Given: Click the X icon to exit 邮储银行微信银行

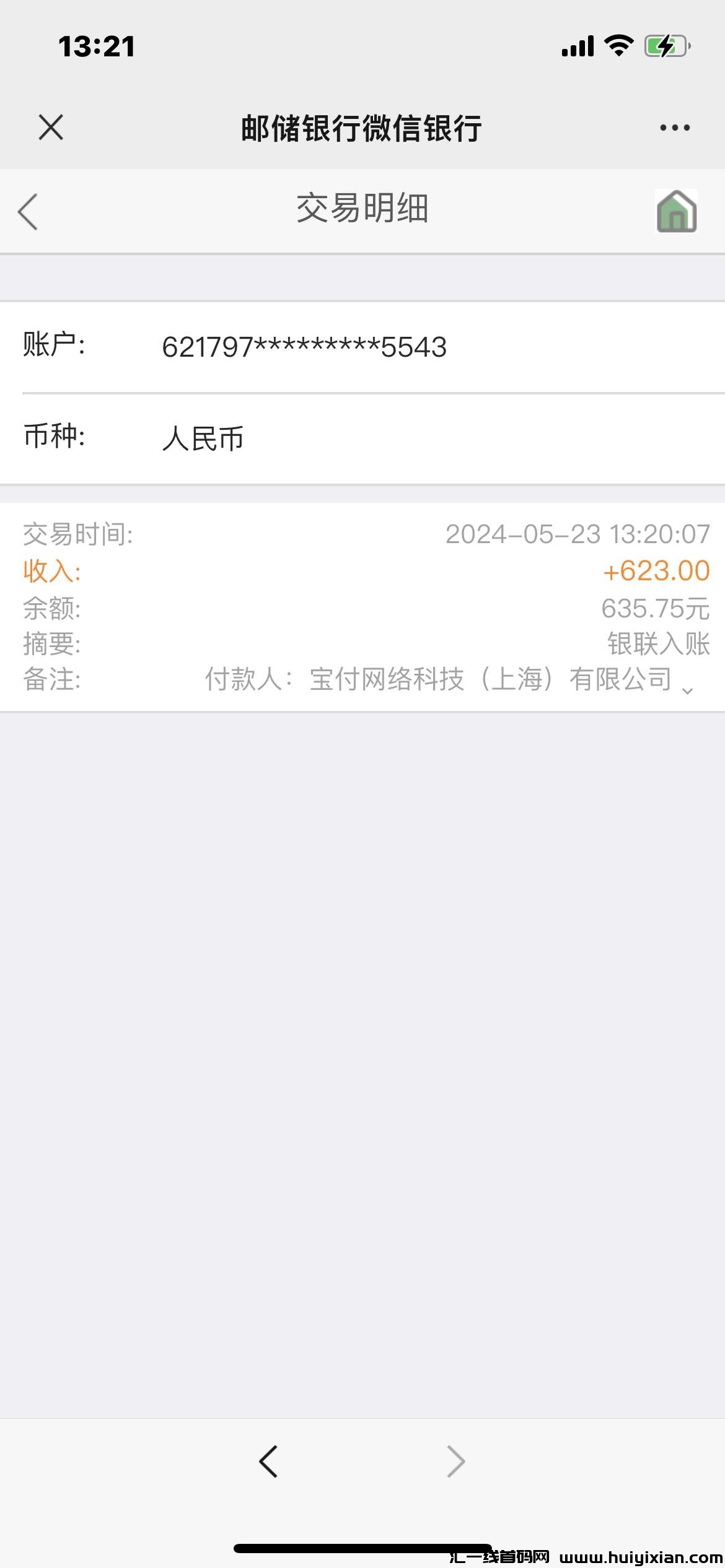Looking at the screenshot, I should [51, 127].
